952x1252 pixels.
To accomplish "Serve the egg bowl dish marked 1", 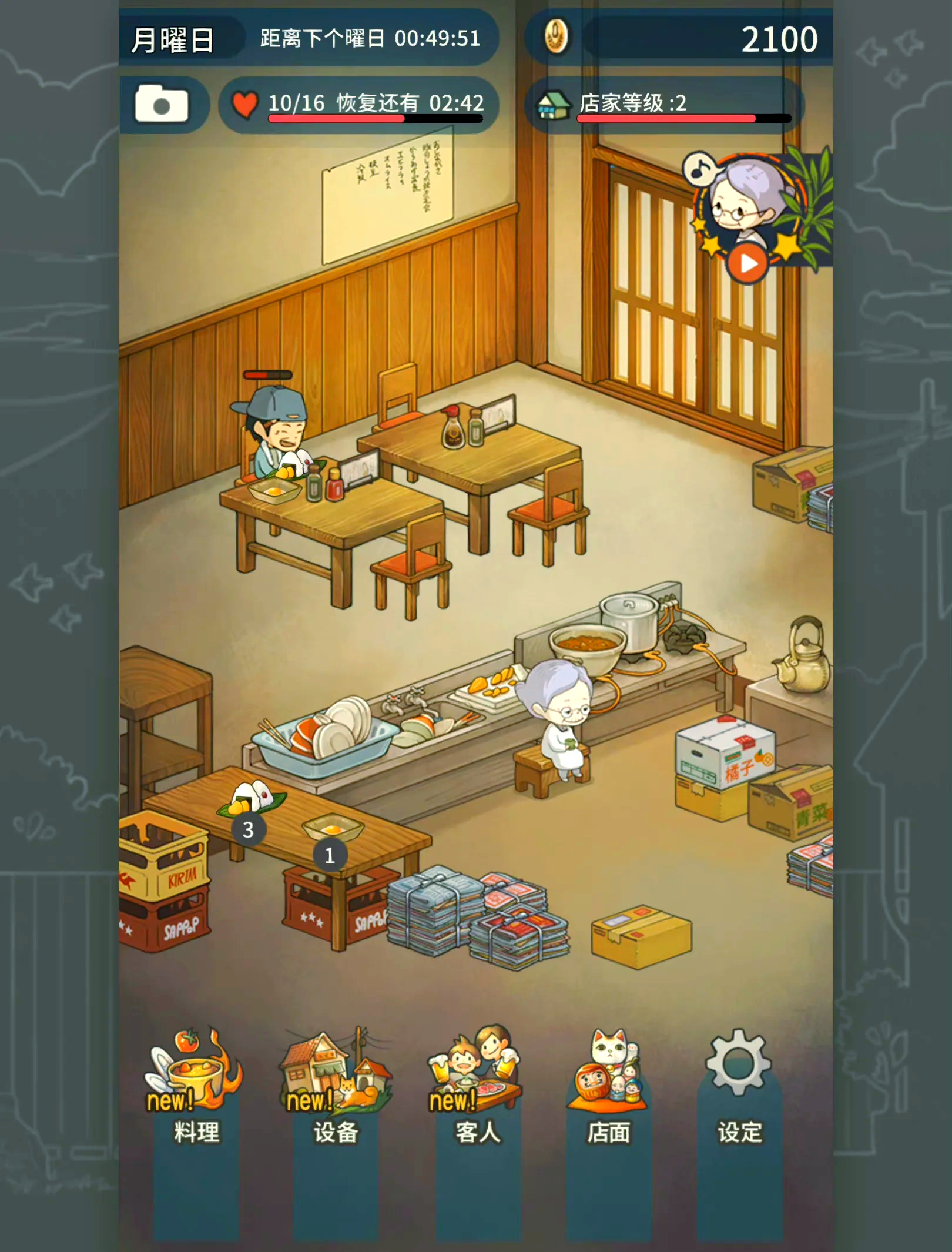I will pyautogui.click(x=333, y=828).
